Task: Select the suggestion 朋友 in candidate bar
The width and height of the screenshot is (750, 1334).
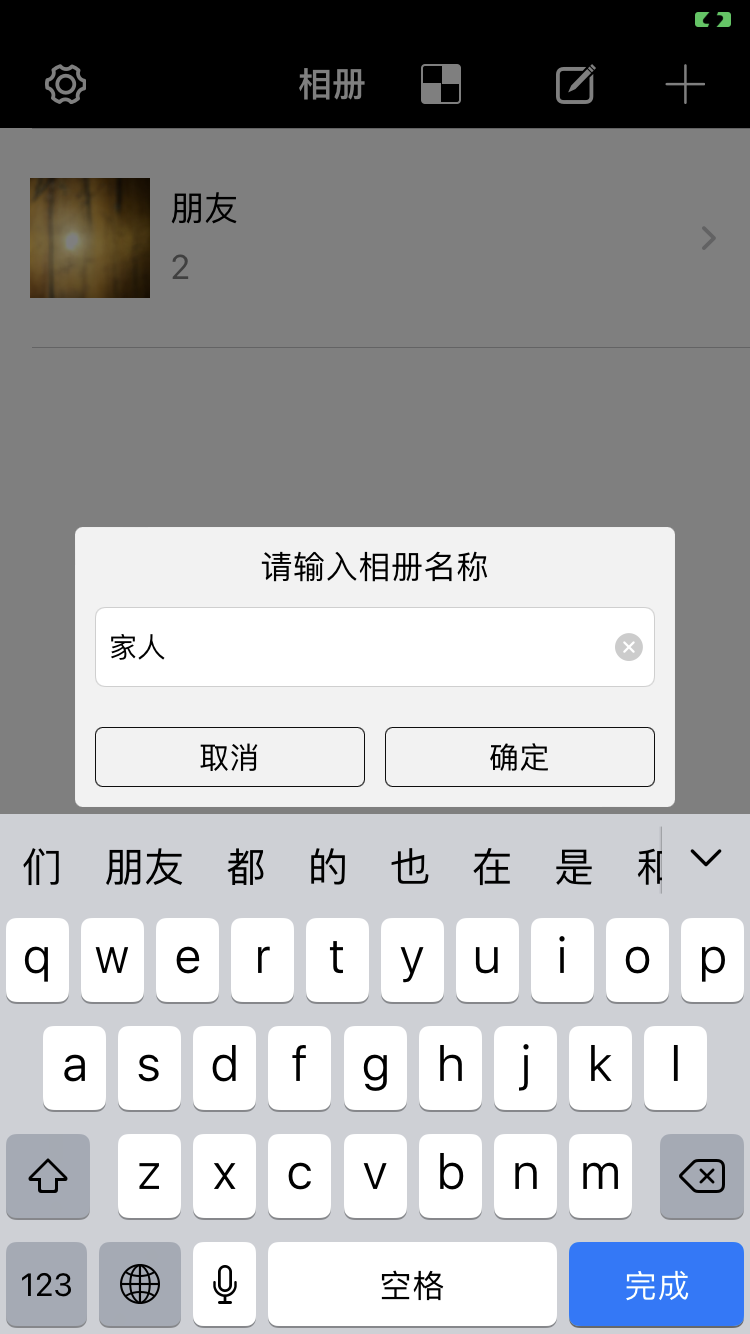Action: click(144, 867)
